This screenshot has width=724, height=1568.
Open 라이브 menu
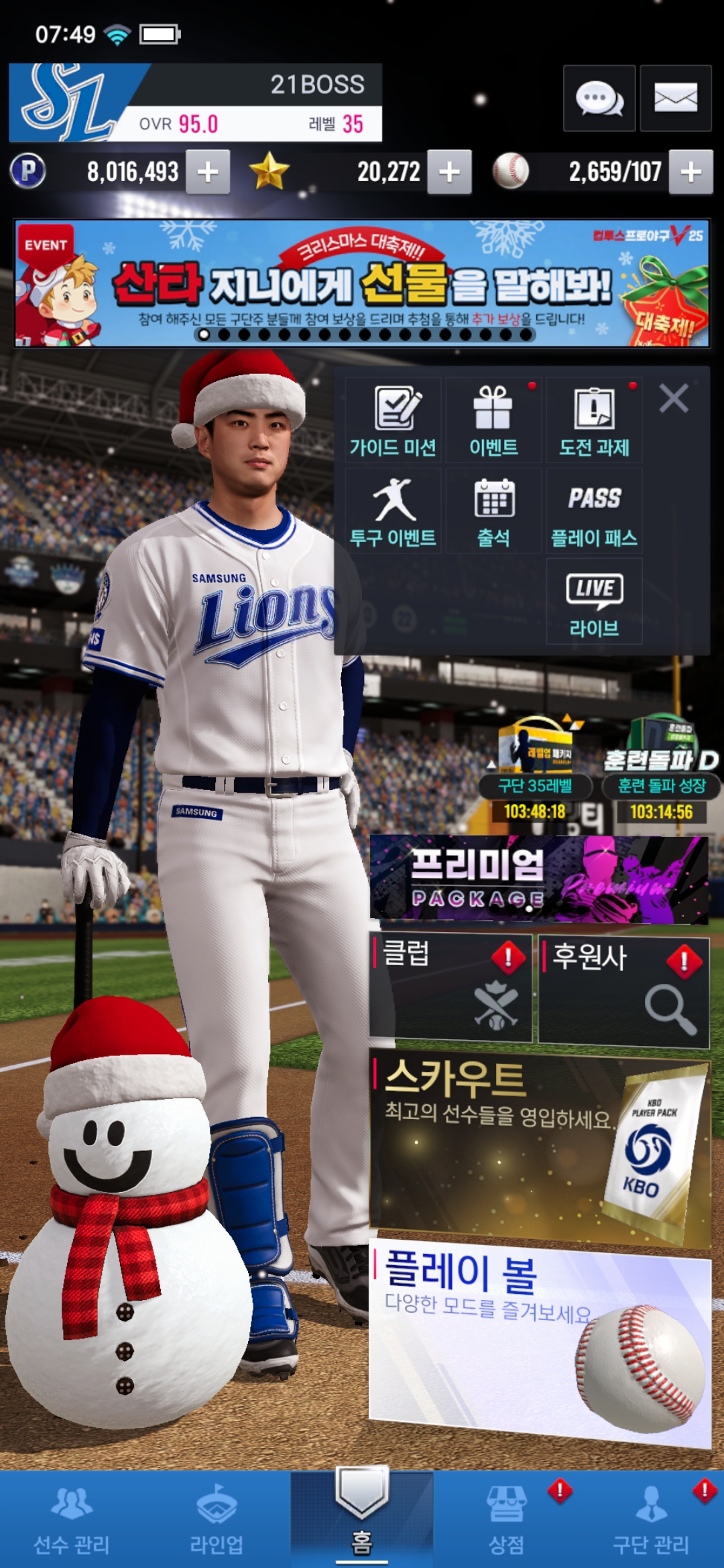tap(594, 602)
